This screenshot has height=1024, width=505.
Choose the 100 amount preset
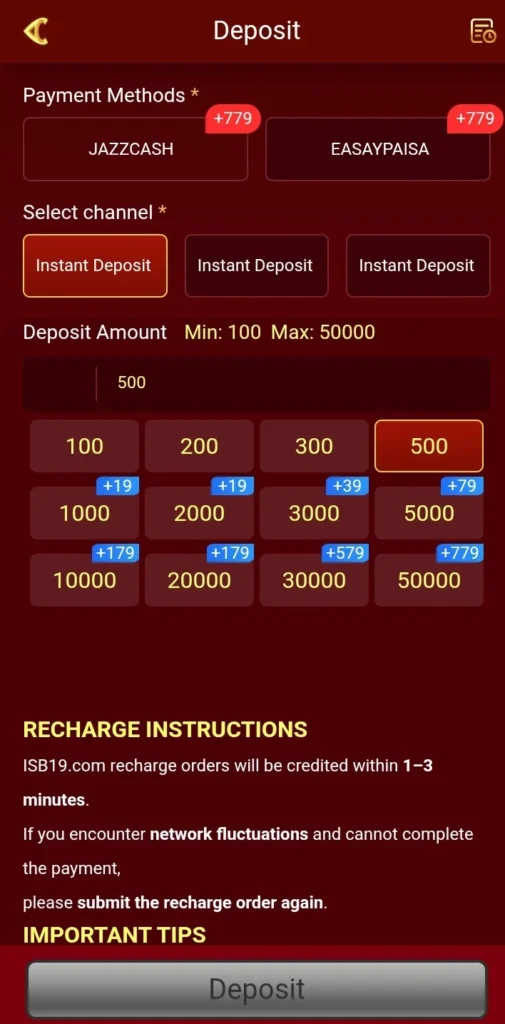[84, 446]
